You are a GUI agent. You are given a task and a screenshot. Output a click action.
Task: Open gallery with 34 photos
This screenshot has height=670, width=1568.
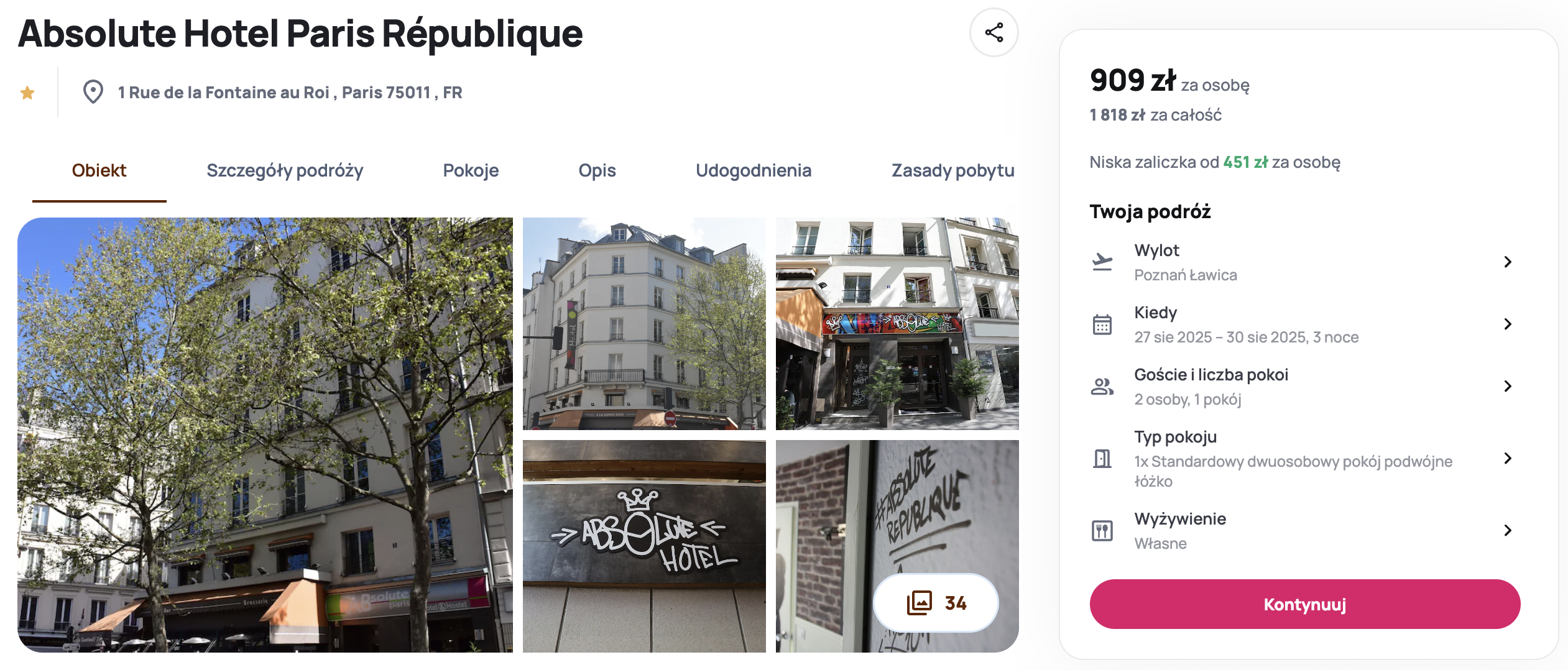936,602
